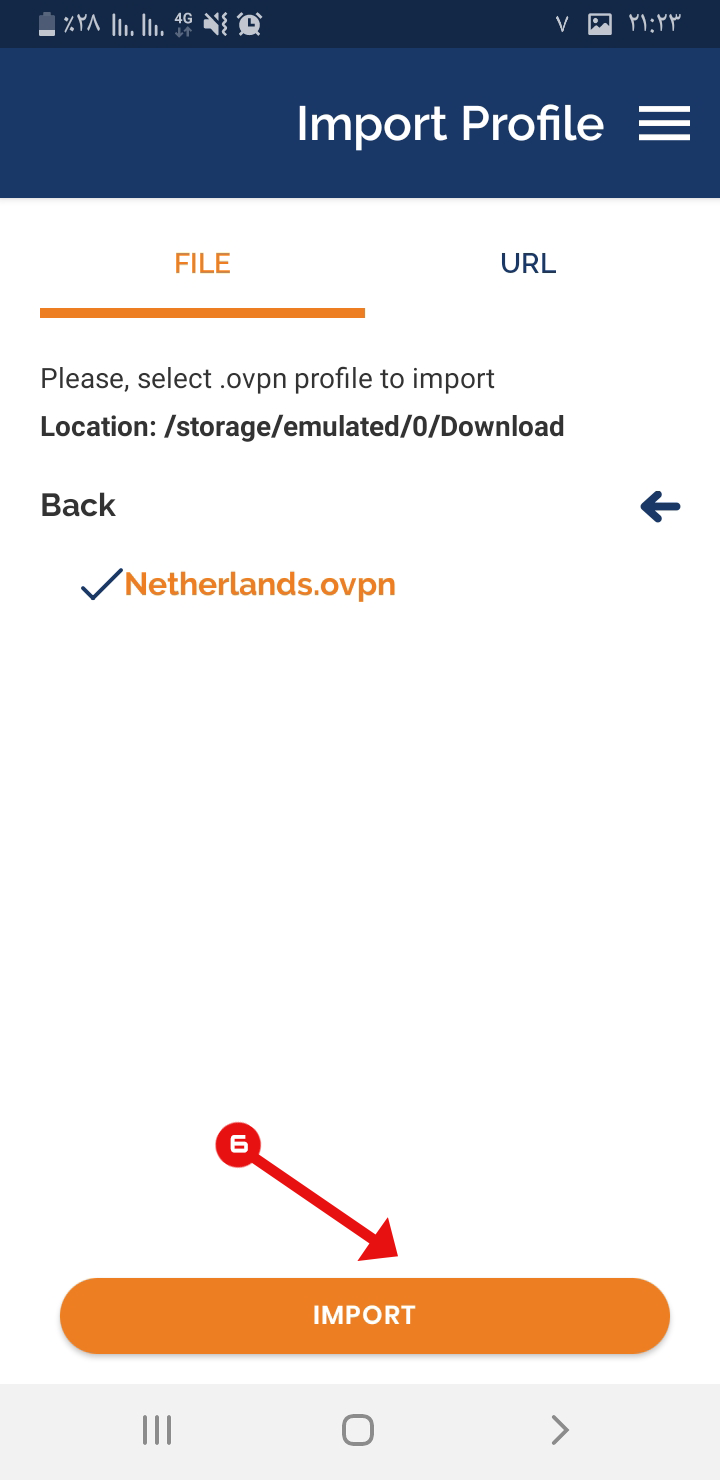Go to the home screen

[x=358, y=1430]
